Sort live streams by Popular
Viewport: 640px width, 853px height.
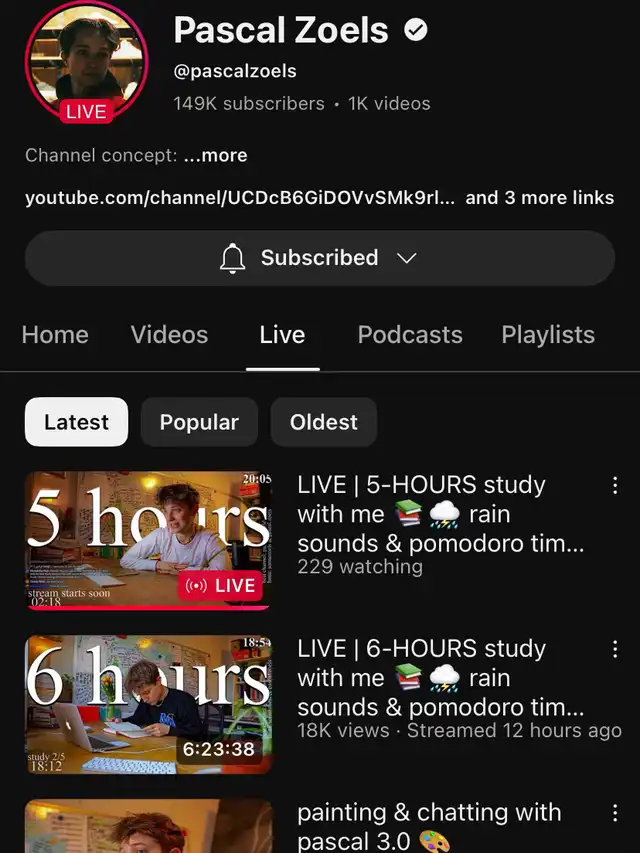[199, 422]
